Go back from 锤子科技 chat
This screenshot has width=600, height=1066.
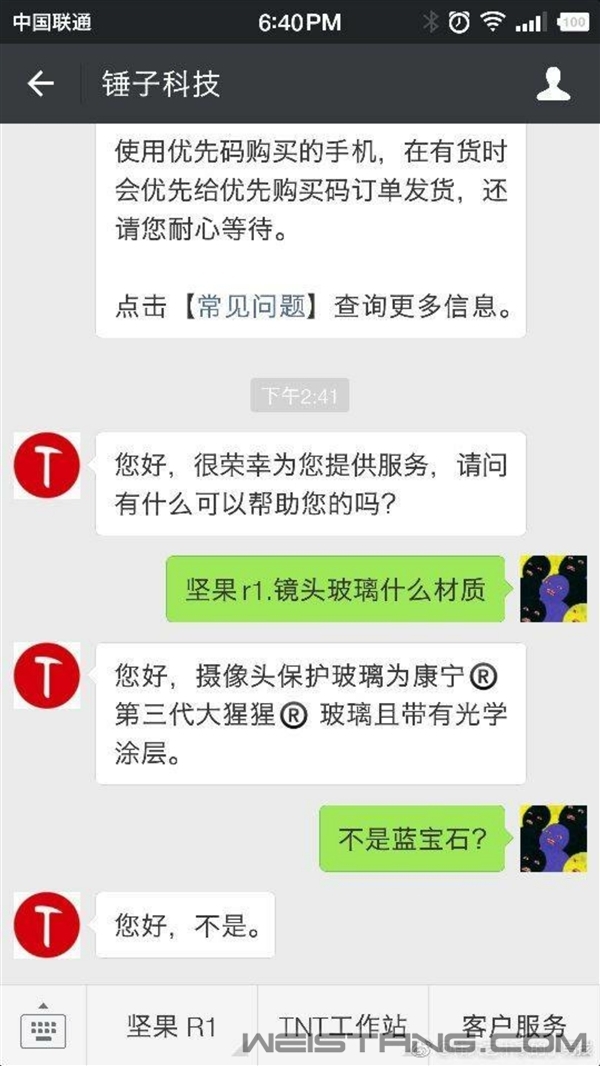(41, 84)
